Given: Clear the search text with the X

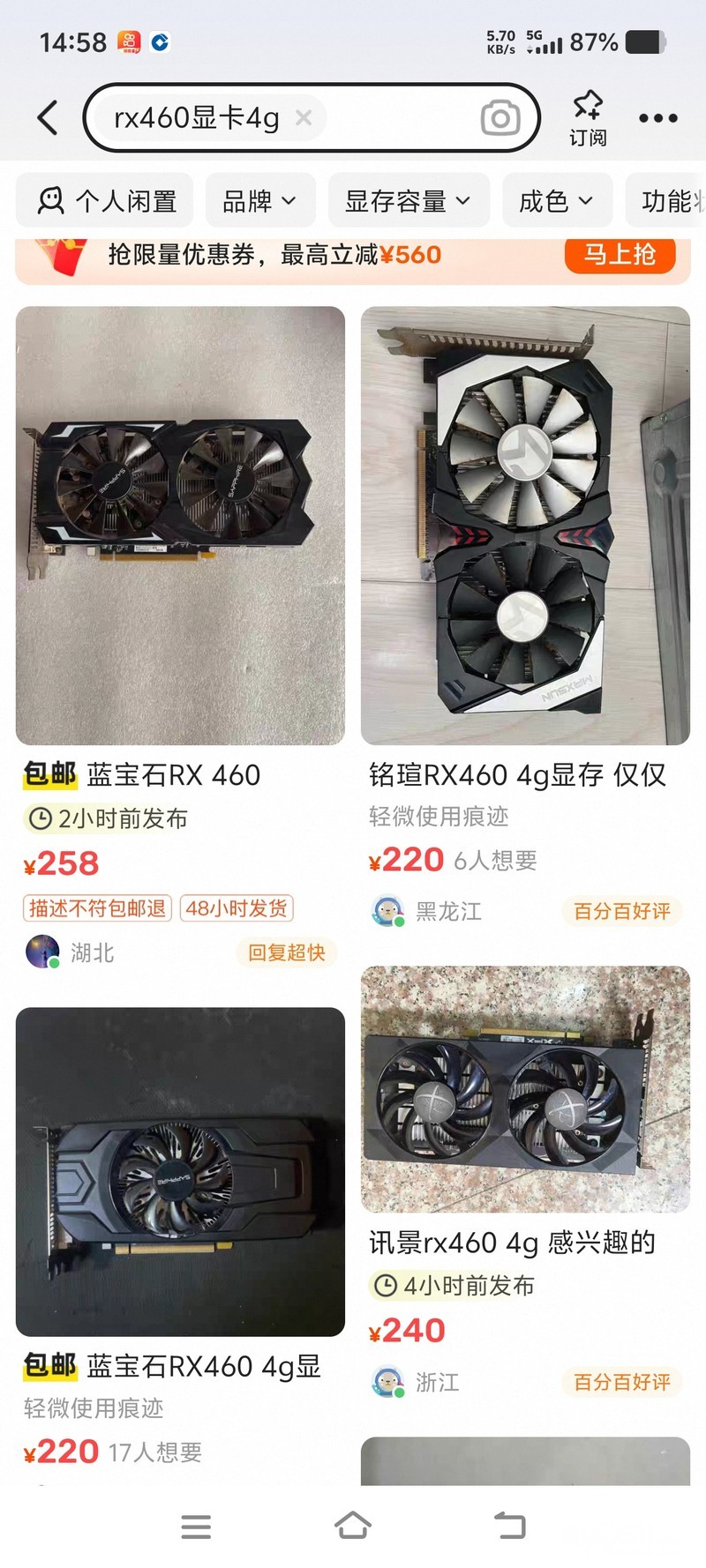Looking at the screenshot, I should (x=304, y=117).
